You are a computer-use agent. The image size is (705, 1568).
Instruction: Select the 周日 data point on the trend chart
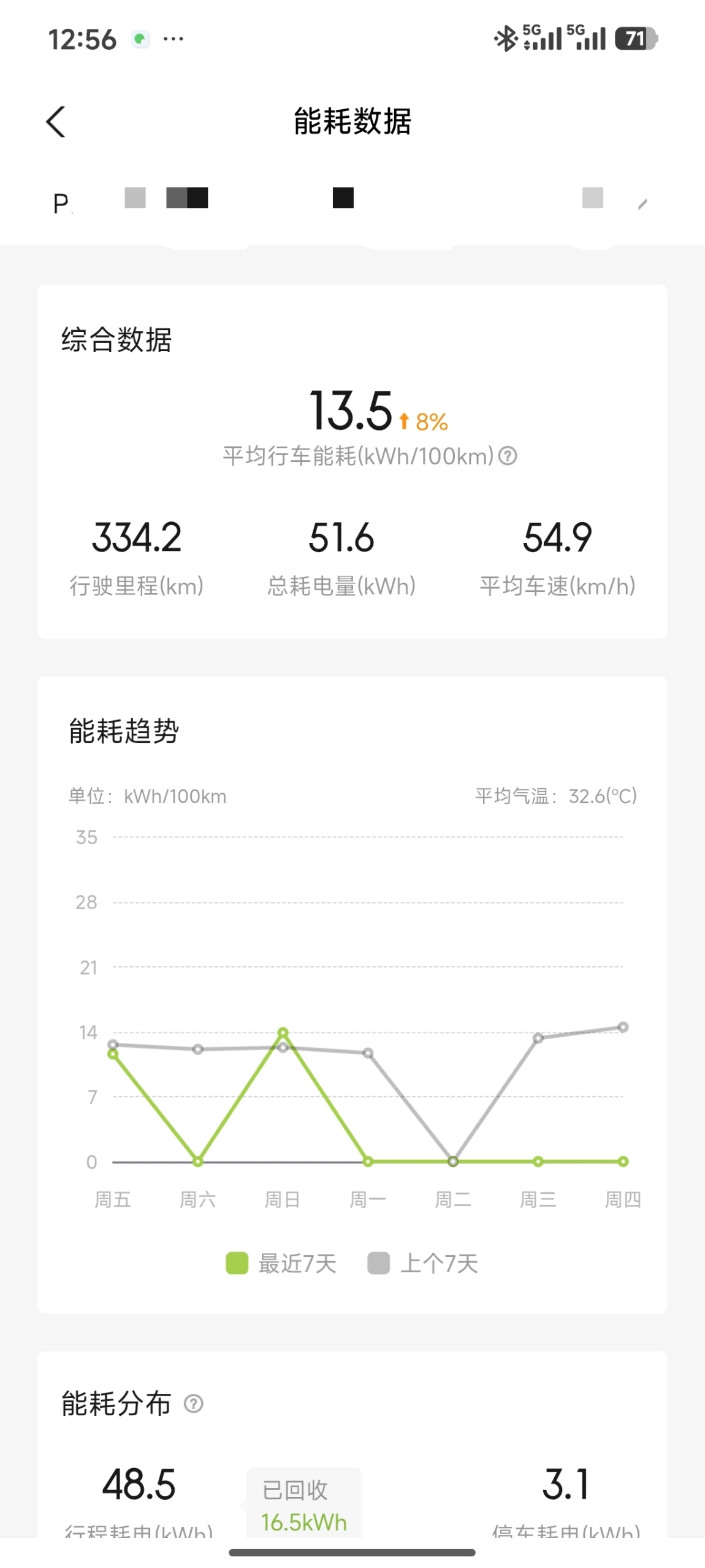pos(283,1032)
